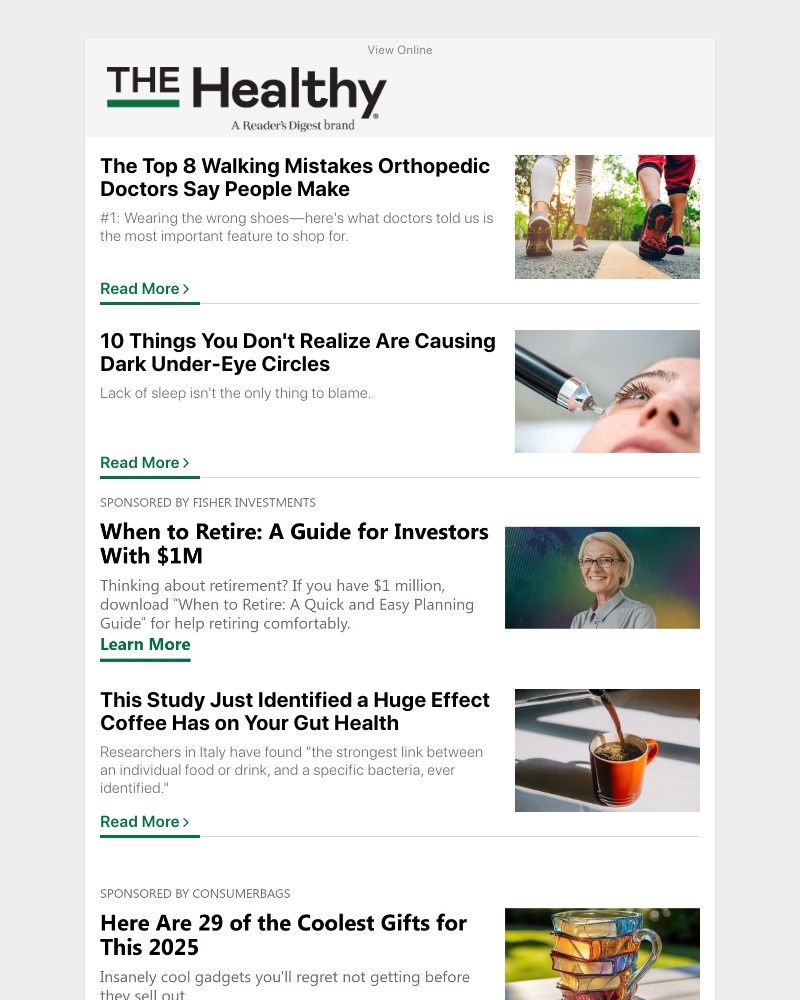Tap Learn More for Fisher Investments guide

(x=145, y=645)
